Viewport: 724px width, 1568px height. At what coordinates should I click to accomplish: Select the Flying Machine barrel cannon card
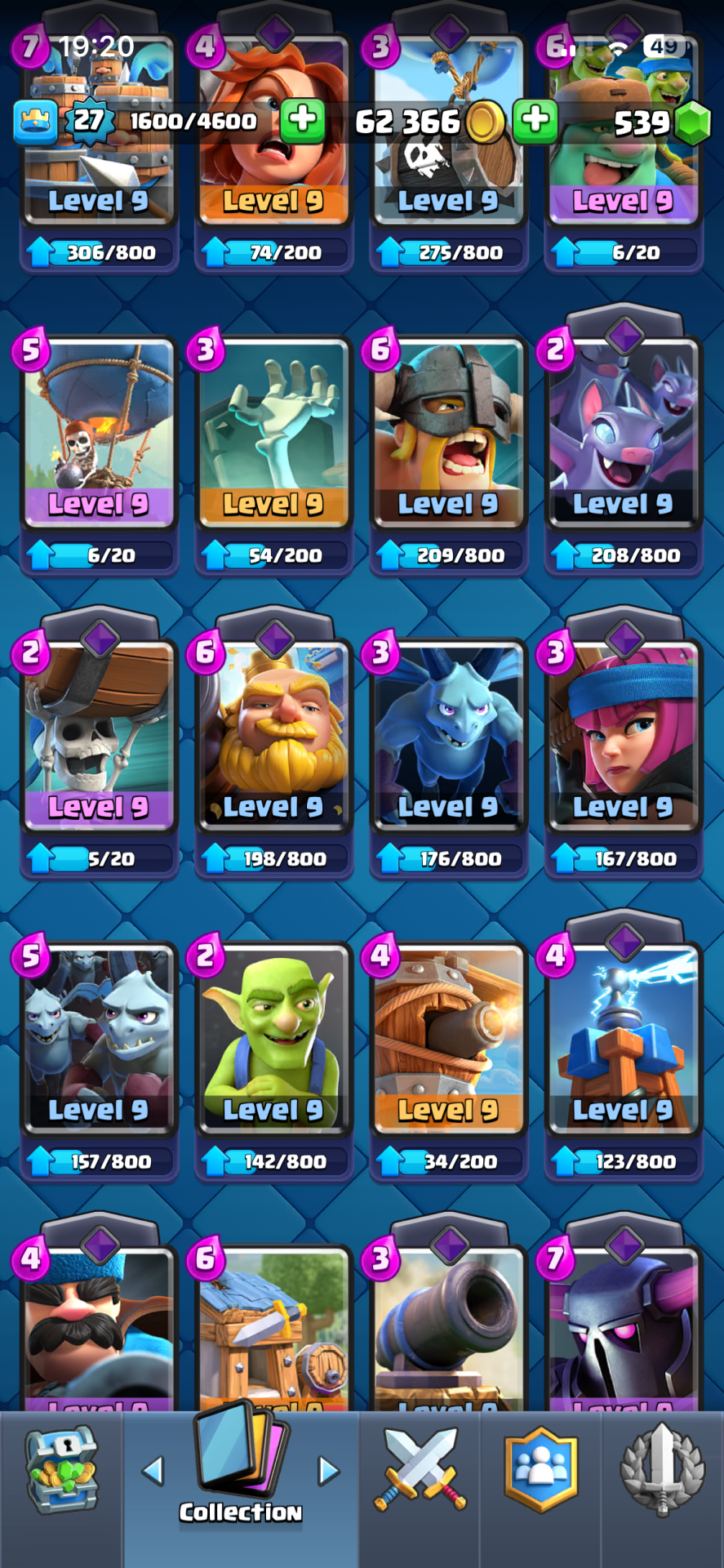pos(448,1039)
